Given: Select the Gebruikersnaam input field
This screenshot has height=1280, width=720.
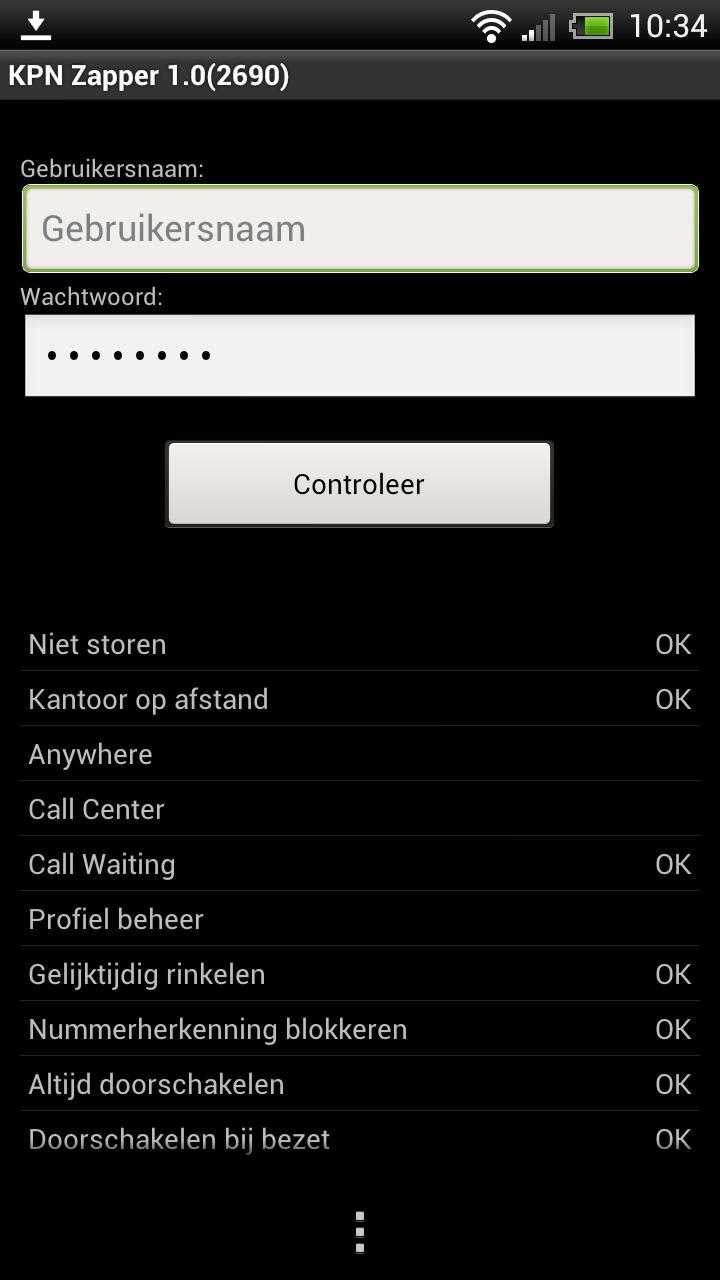Looking at the screenshot, I should [x=359, y=228].
